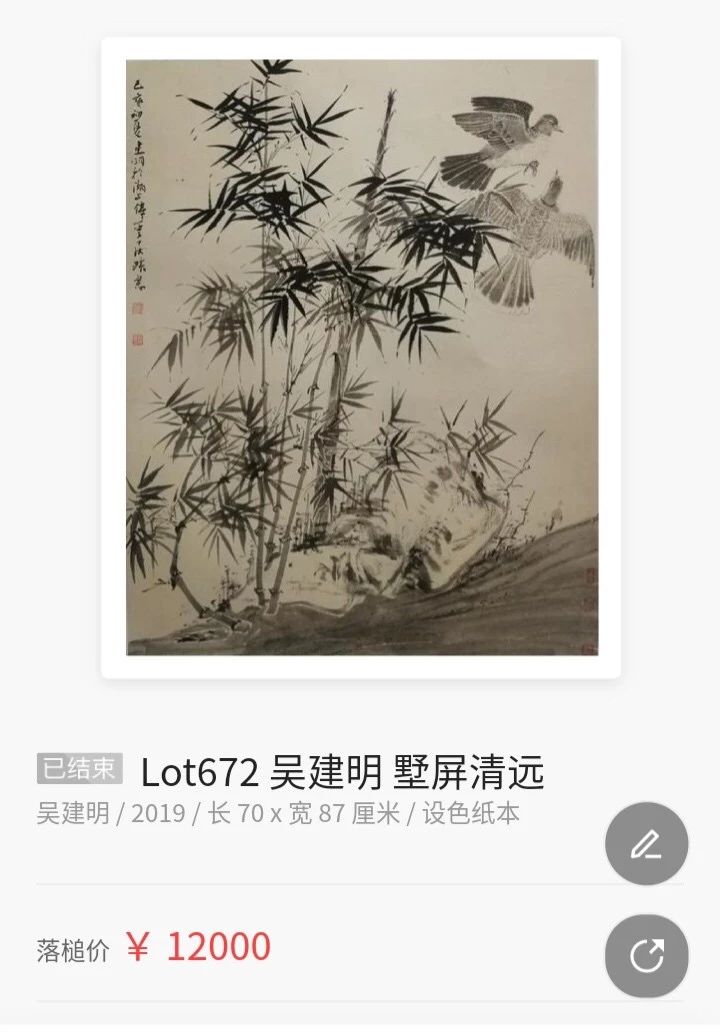Open the bamboo and birds painting image
720x1036 pixels.
pyautogui.click(x=361, y=357)
